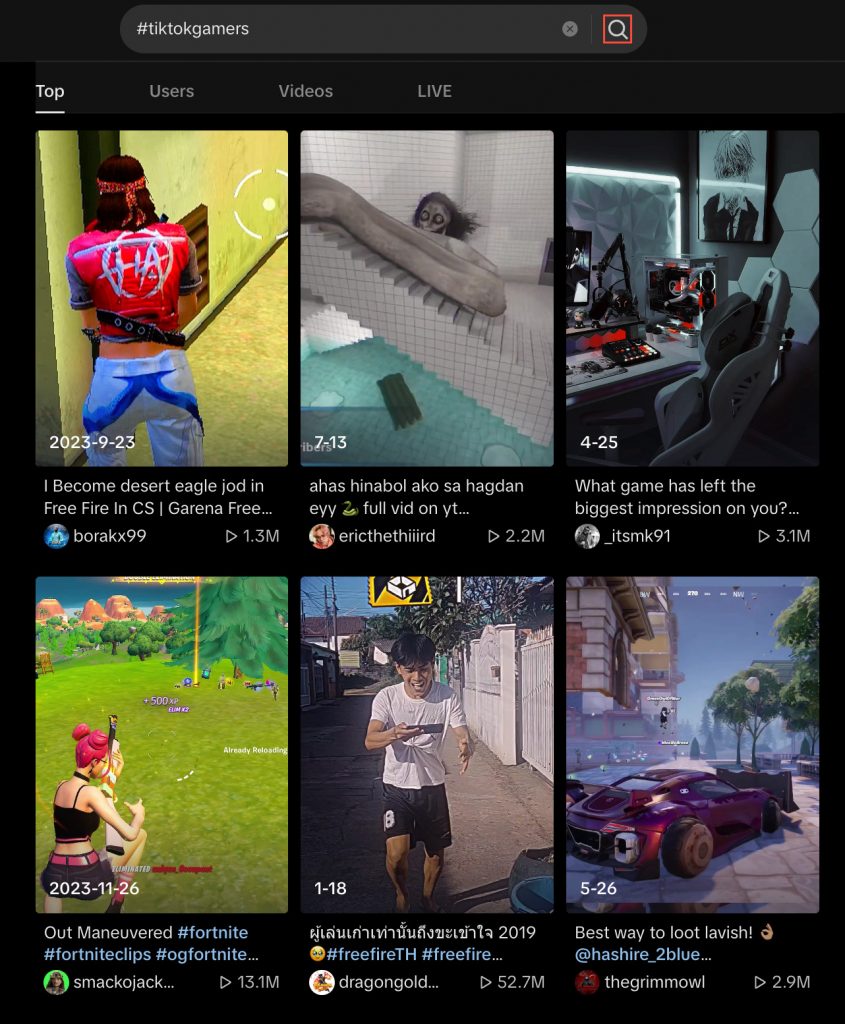Screen dimensions: 845x1024
Task: Switch to the Videos tab
Action: [305, 90]
